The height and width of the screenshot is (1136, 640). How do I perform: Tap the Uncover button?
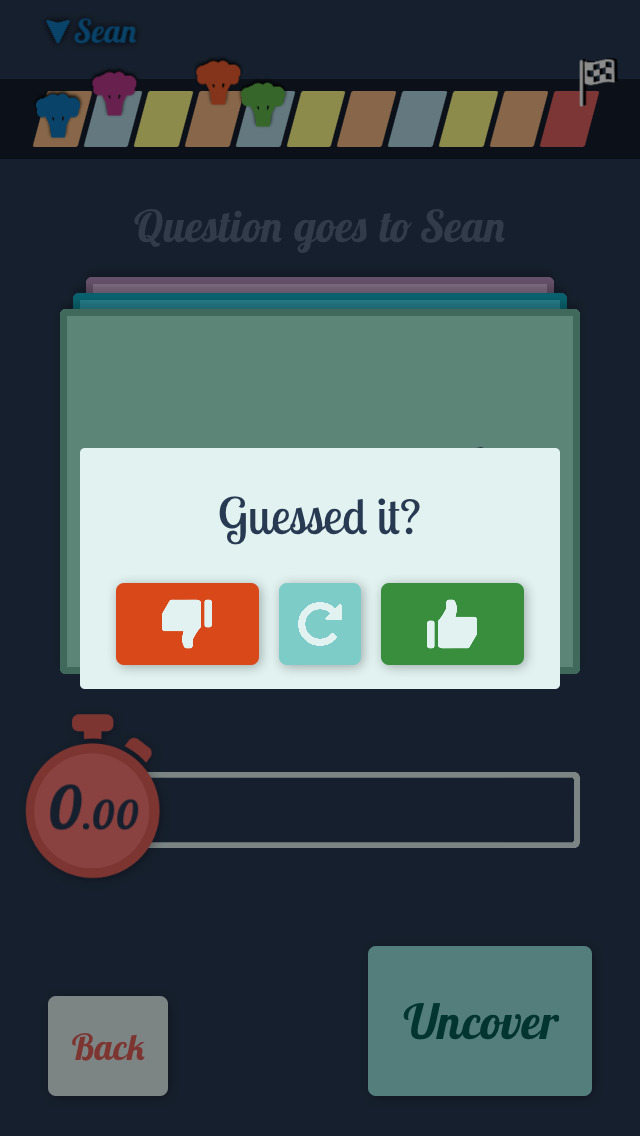pos(480,1021)
